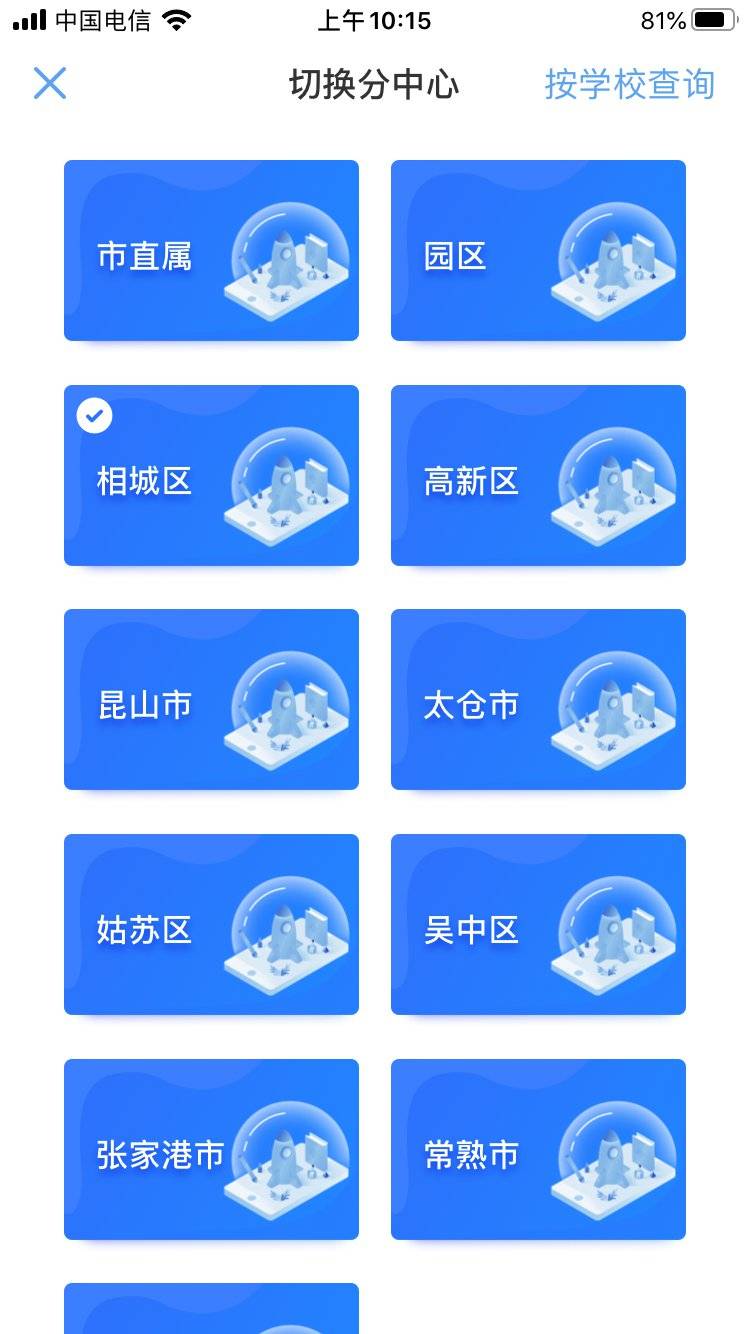This screenshot has height=1334, width=750.
Task: Switch to the 高新区 center
Action: coord(538,476)
